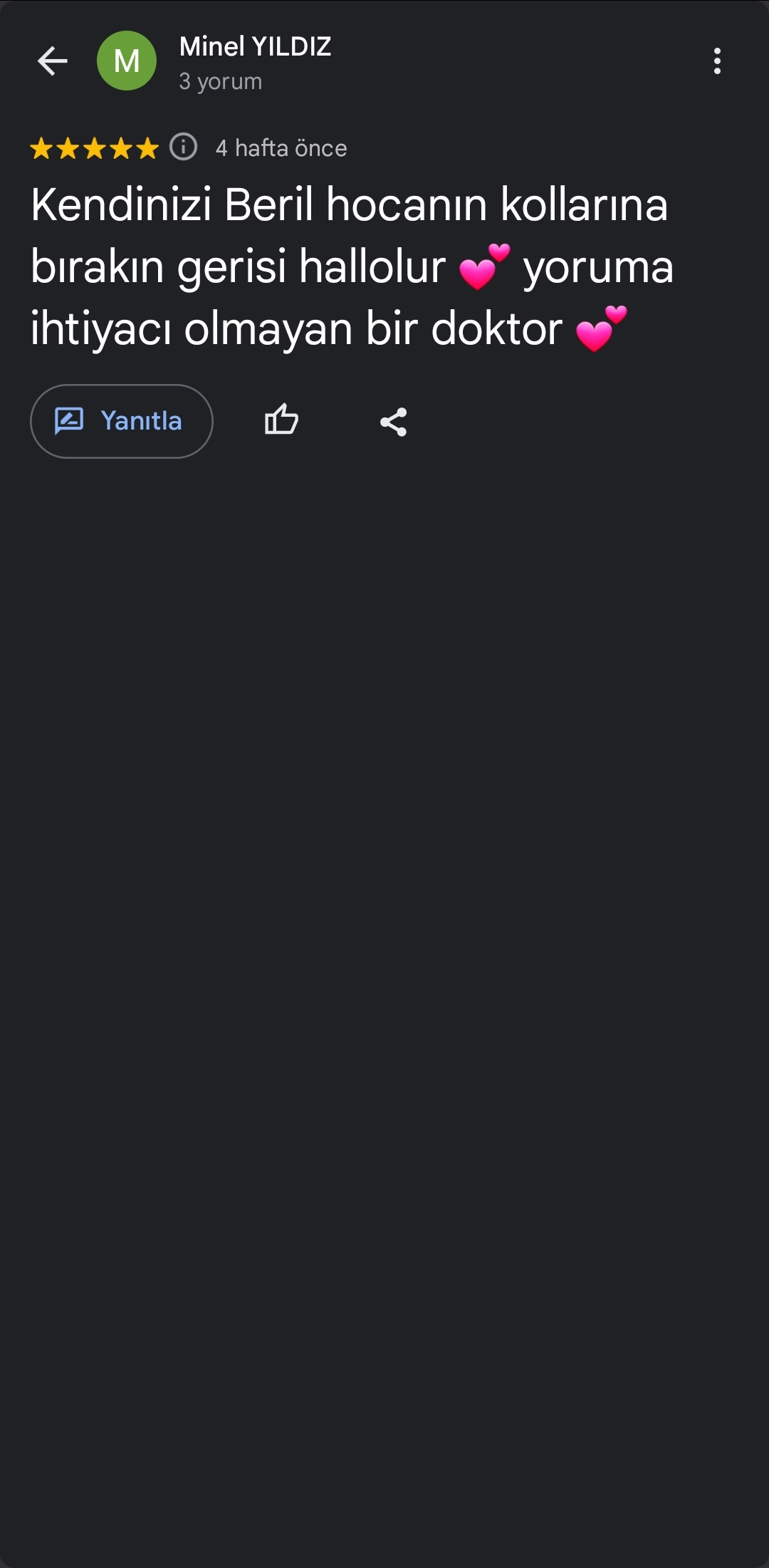
Task: Tap the info icon next to the stars
Action: [184, 147]
